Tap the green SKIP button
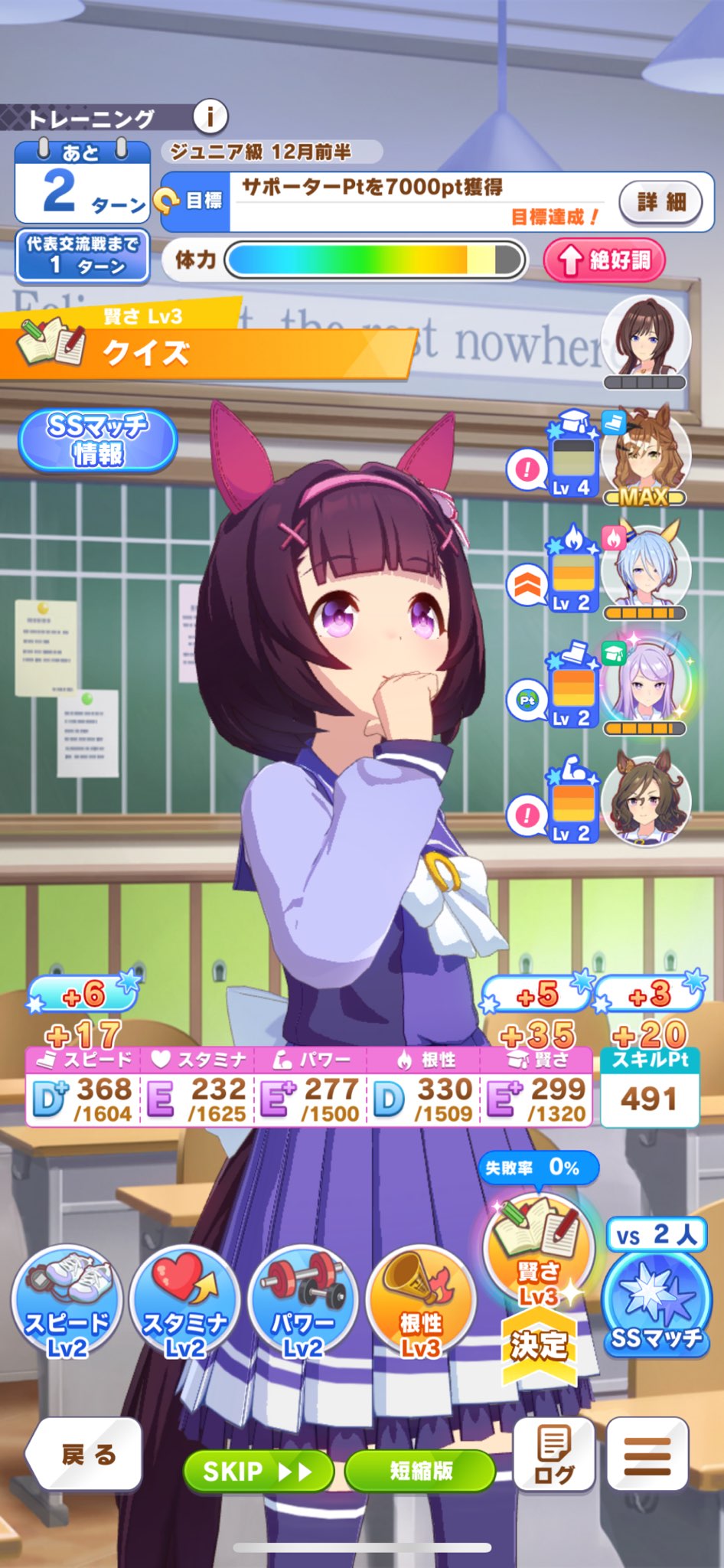 click(258, 1471)
